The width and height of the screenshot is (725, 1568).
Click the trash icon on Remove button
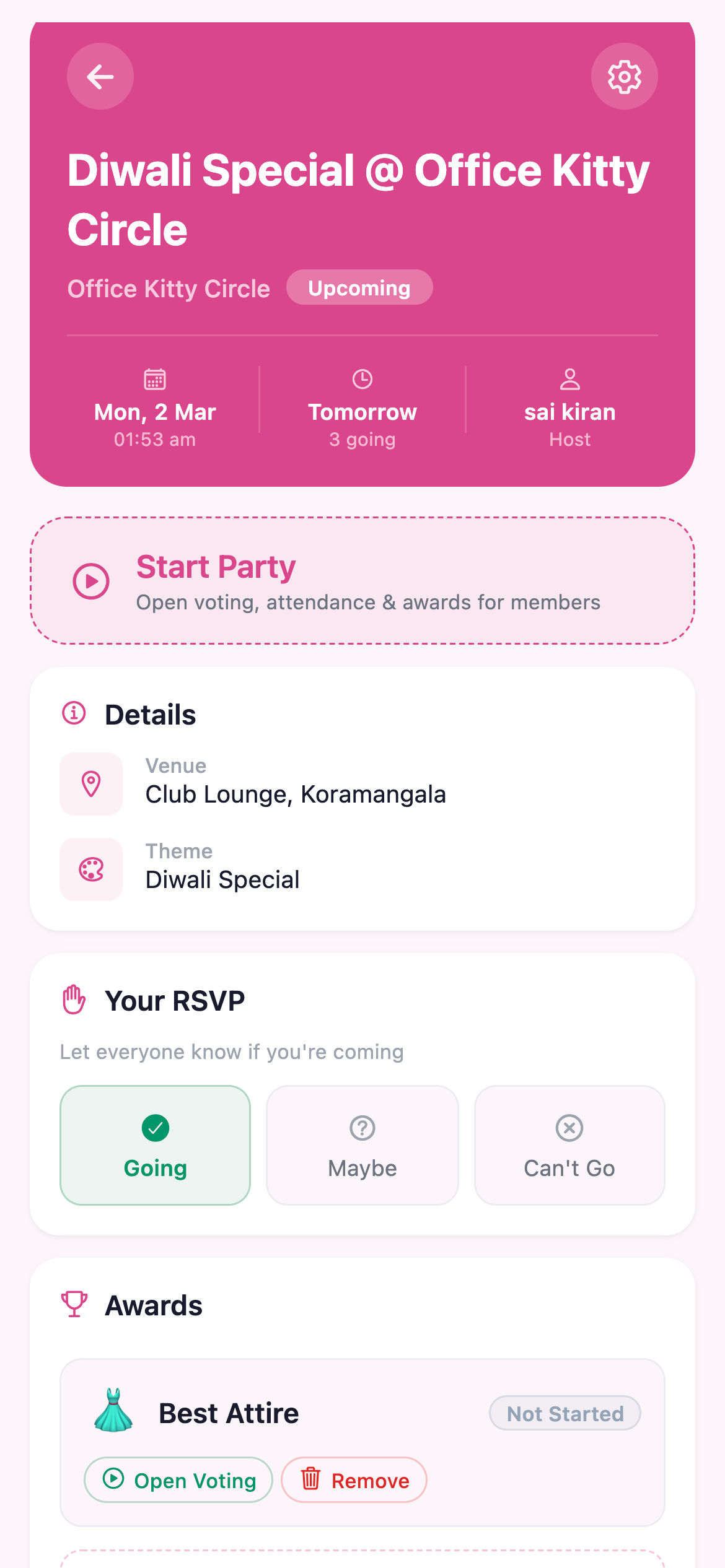(x=312, y=1480)
